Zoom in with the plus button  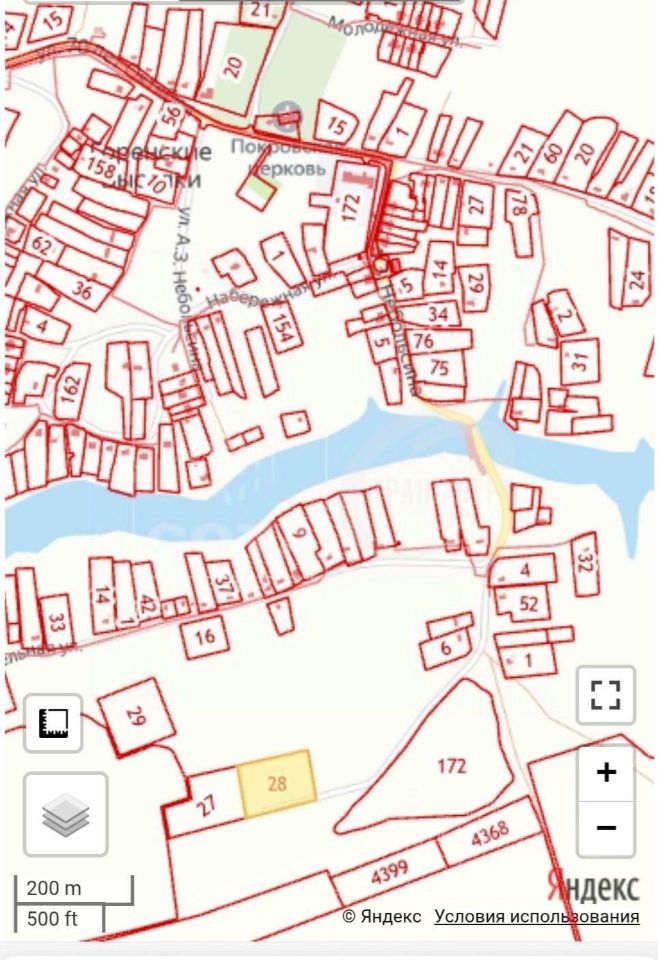coord(606,773)
